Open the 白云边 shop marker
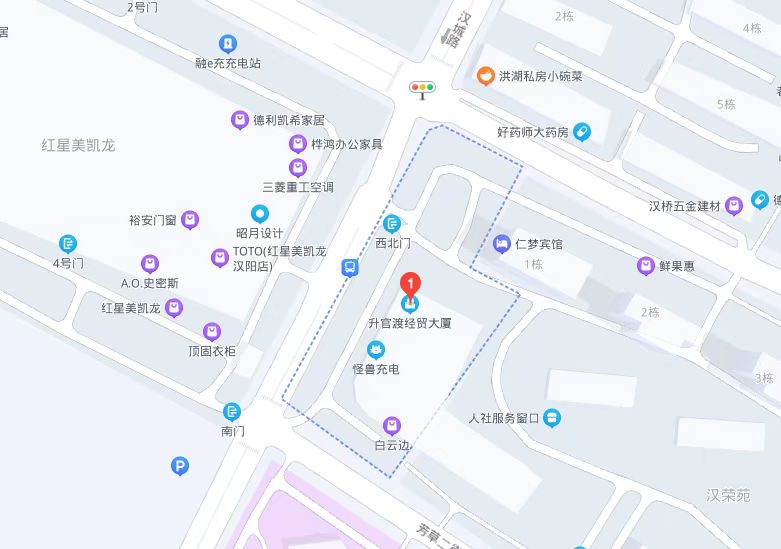The image size is (781, 549). [x=393, y=425]
